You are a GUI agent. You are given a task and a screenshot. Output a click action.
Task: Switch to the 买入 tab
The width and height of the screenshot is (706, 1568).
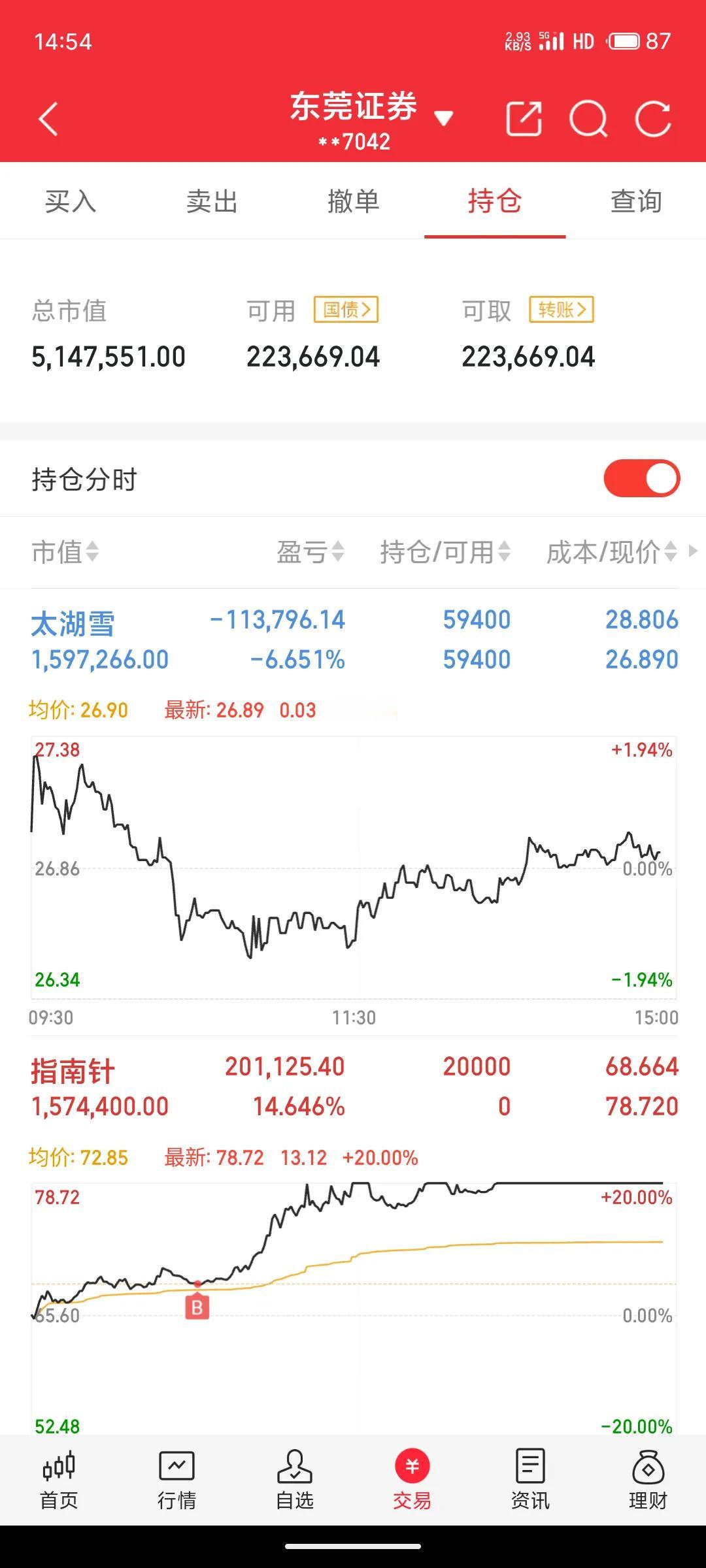point(71,201)
